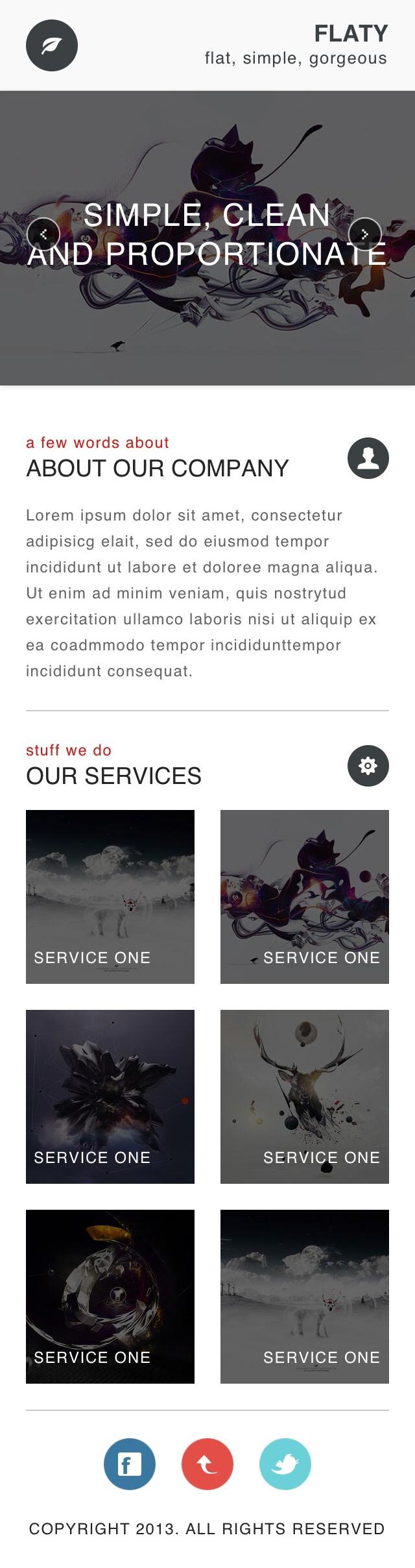Tap the red up-arrow button in the footer
Screen dimensions: 415x1568
207,1465
